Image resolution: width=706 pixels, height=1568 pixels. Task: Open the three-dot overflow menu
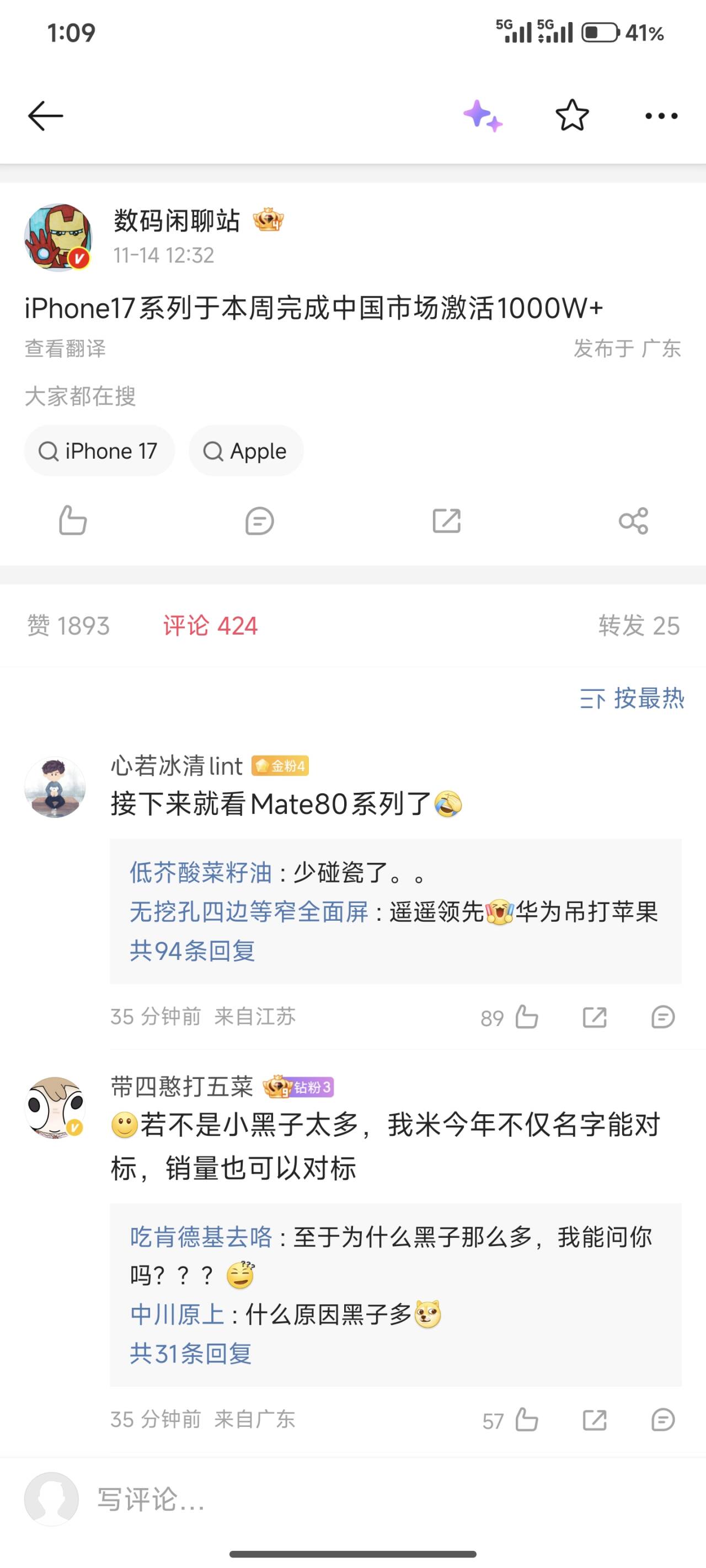click(x=661, y=116)
